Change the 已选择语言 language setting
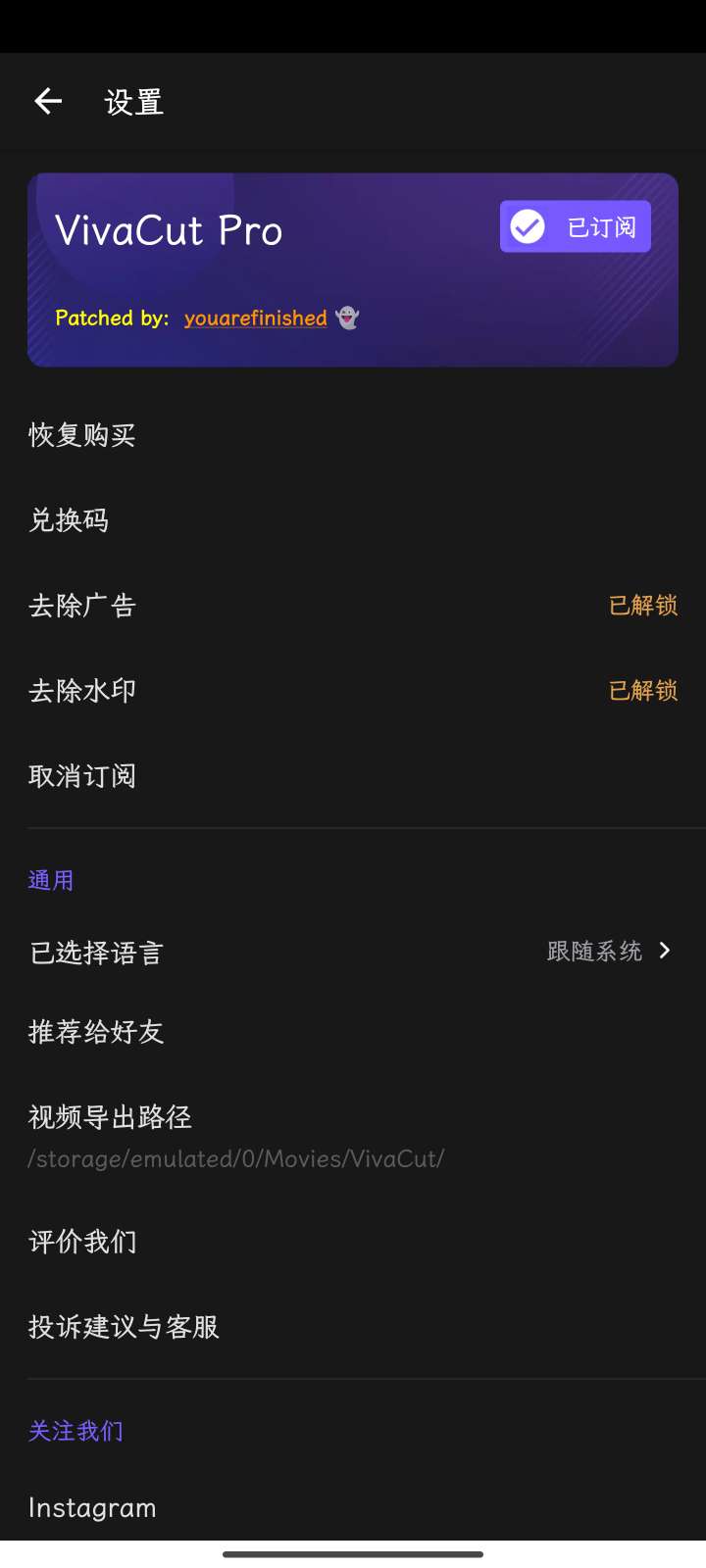 [x=353, y=952]
